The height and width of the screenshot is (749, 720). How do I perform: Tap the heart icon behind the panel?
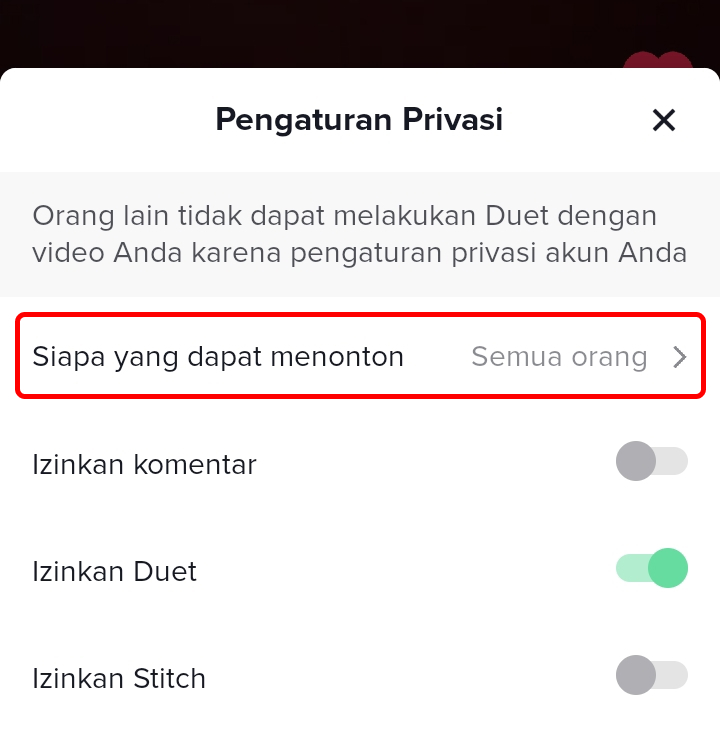660,60
